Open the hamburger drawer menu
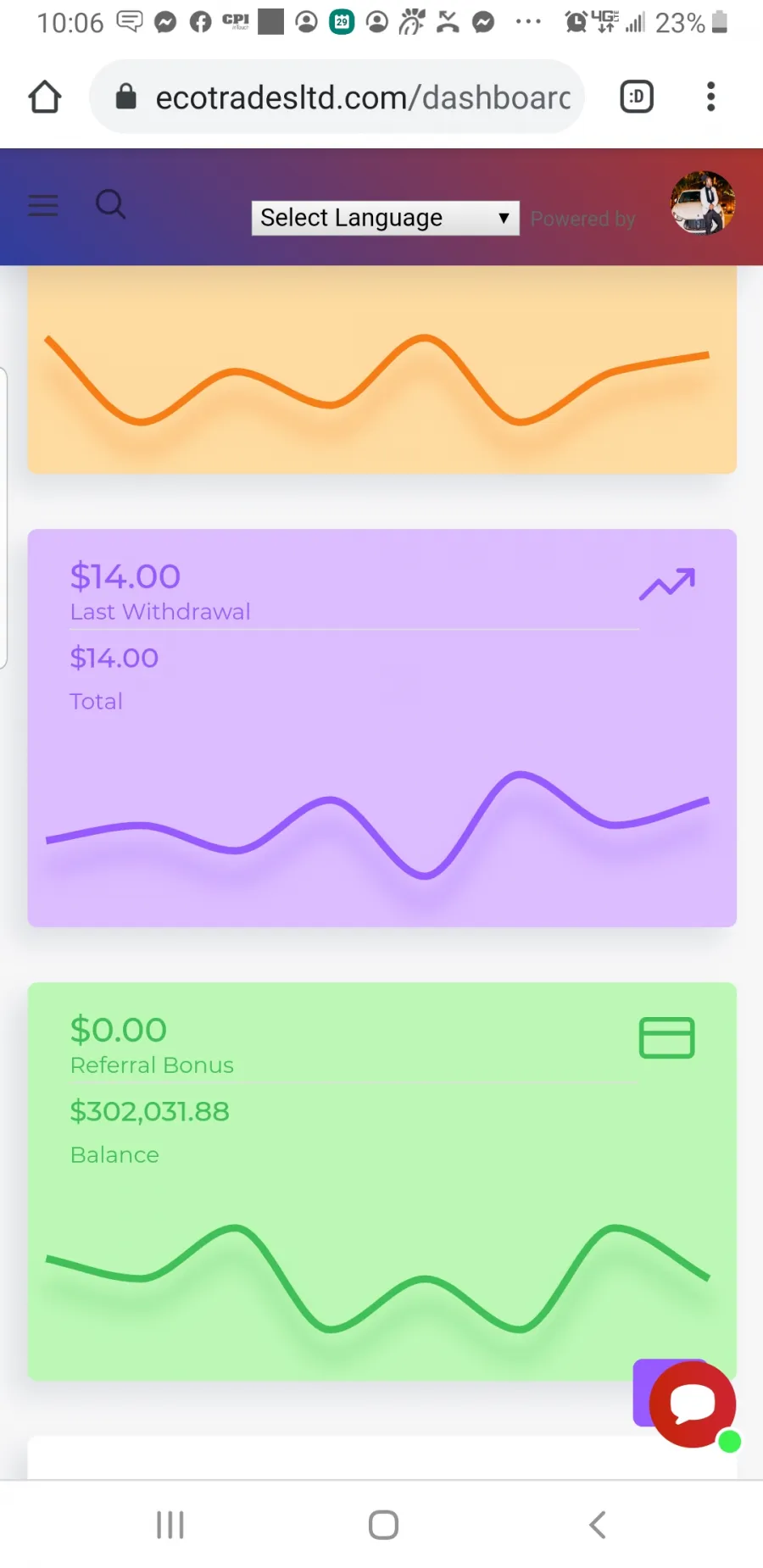Viewport: 763px width, 1568px height. [43, 205]
